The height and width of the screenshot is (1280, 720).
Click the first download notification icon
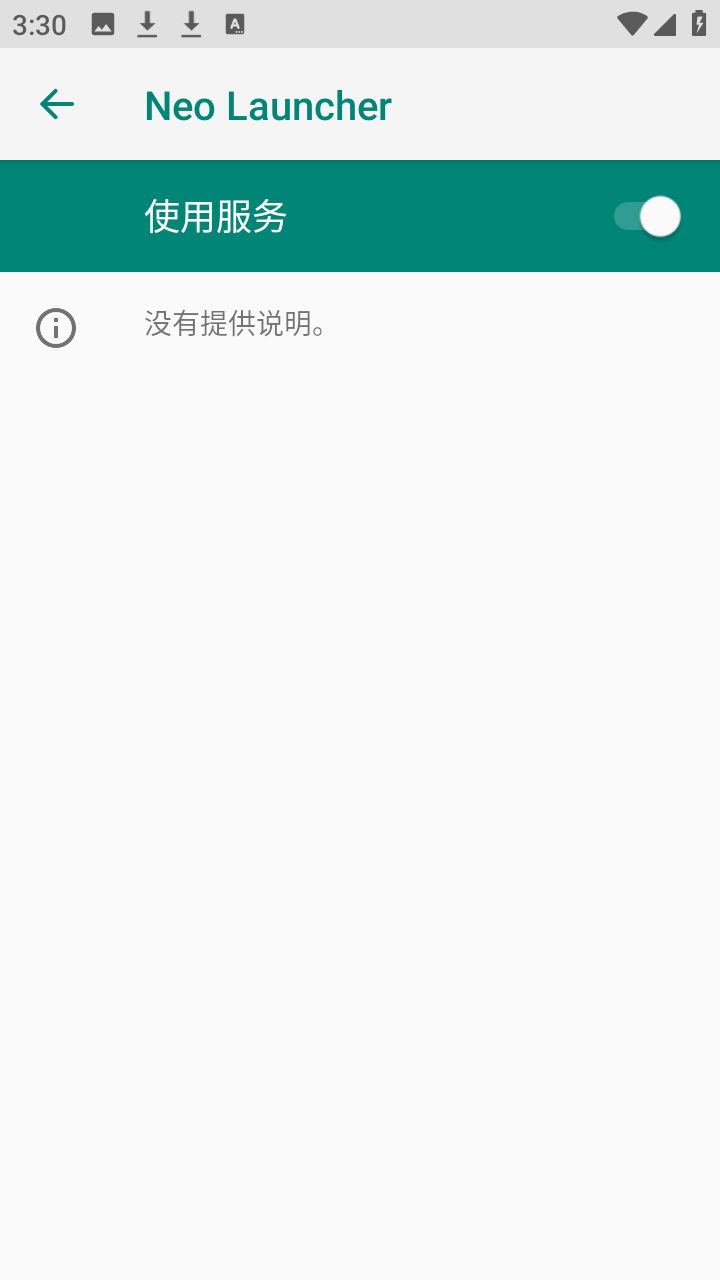(x=147, y=24)
